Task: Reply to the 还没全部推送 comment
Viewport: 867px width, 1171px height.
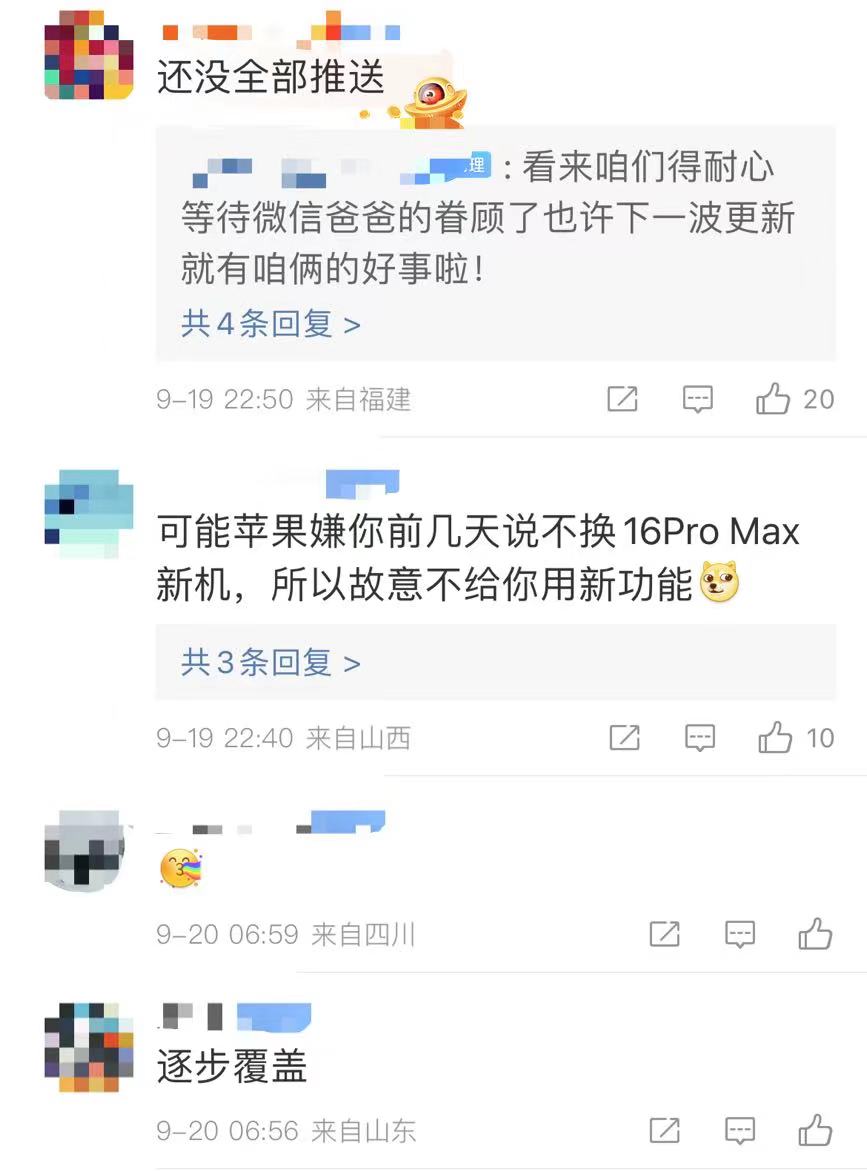Action: (x=697, y=399)
